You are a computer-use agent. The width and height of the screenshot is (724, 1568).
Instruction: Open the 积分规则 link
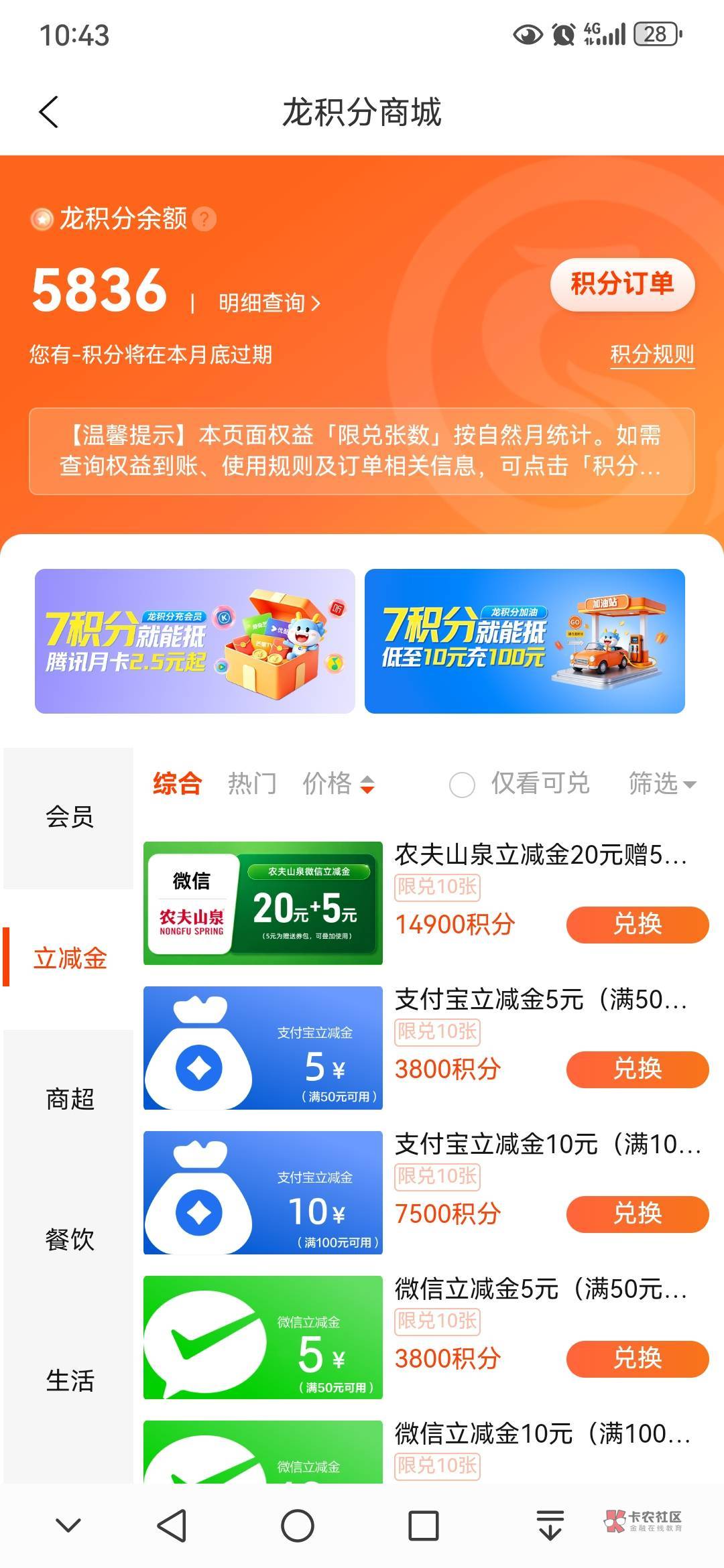click(x=652, y=354)
